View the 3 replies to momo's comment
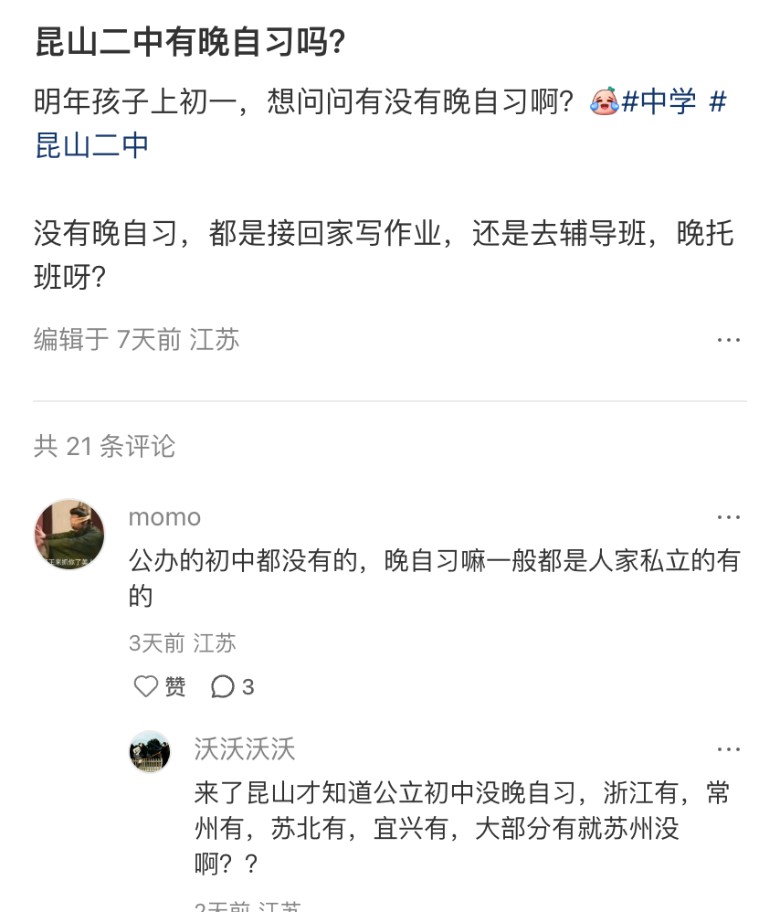 [232, 686]
